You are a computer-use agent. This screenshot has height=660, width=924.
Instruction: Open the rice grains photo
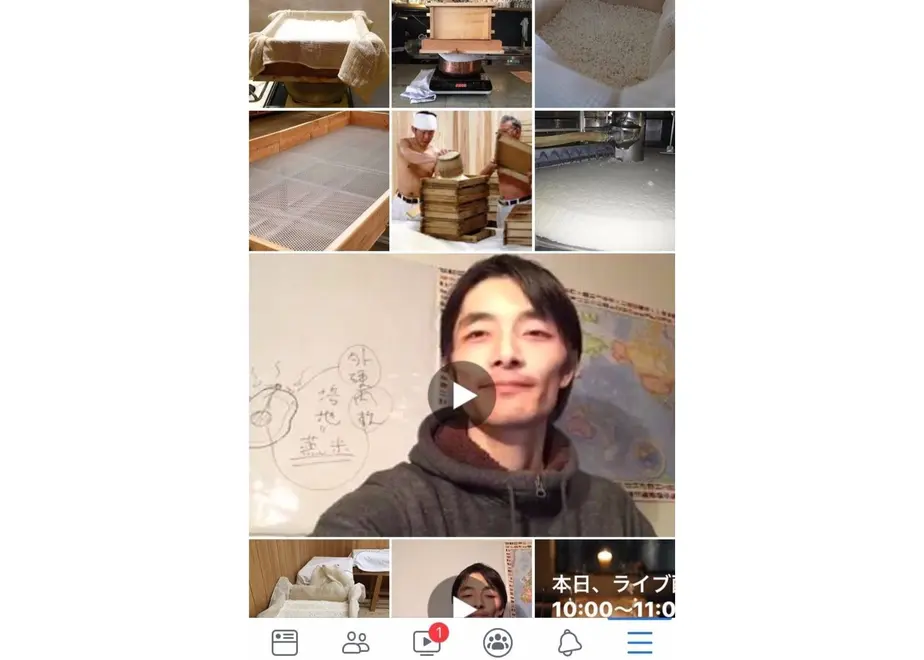point(604,52)
